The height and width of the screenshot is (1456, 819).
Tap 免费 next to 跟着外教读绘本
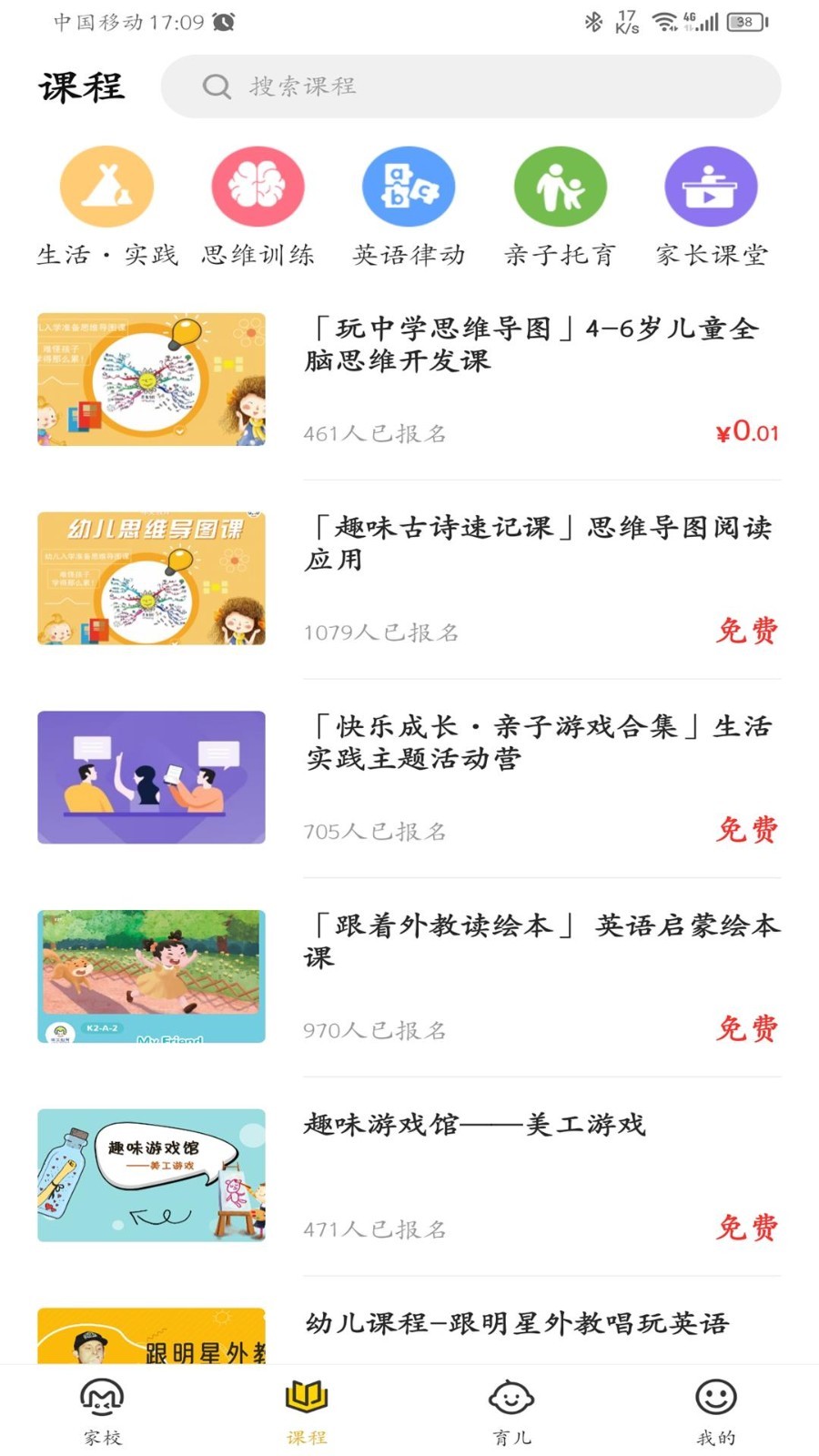[748, 1030]
